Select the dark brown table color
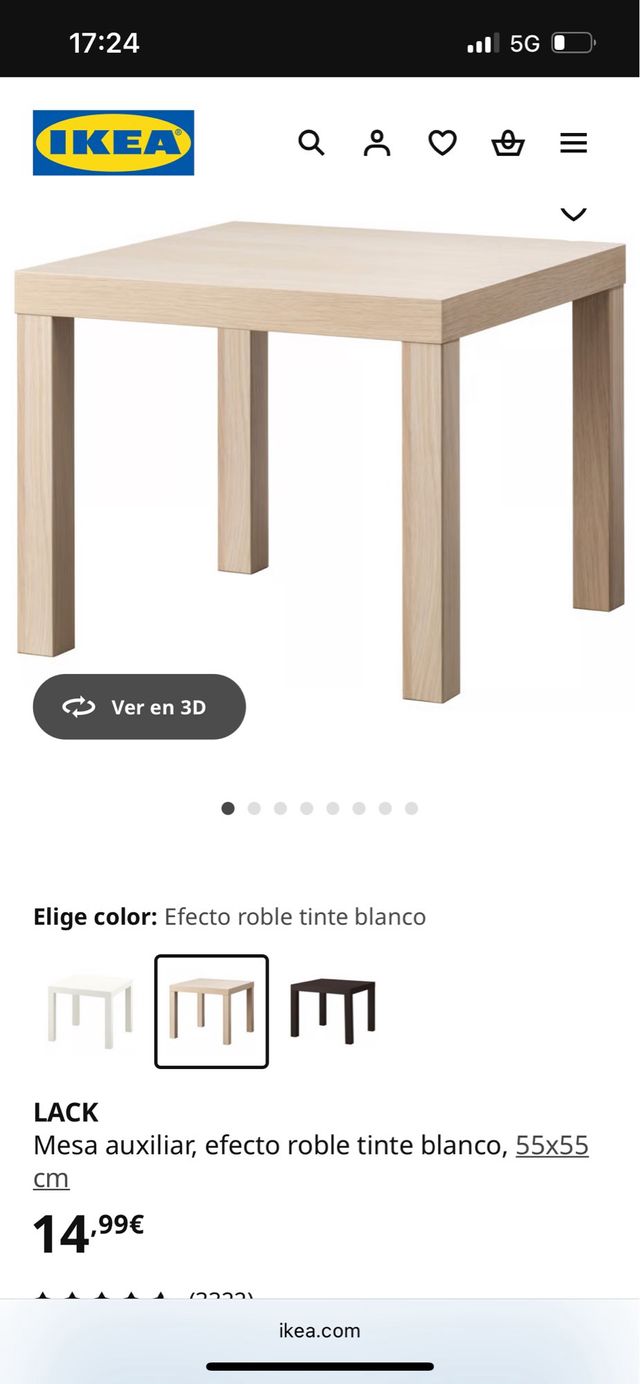This screenshot has height=1384, width=640. coord(332,1011)
